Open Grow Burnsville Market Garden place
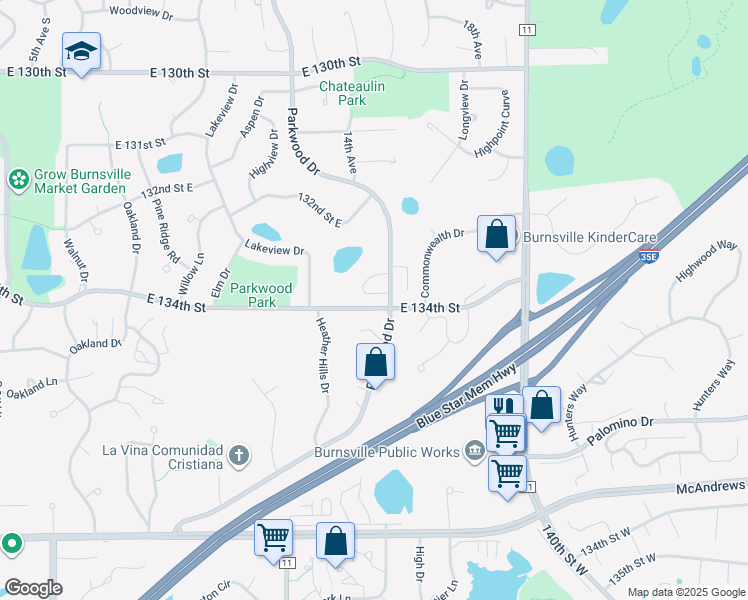748x600 pixels. click(x=18, y=180)
